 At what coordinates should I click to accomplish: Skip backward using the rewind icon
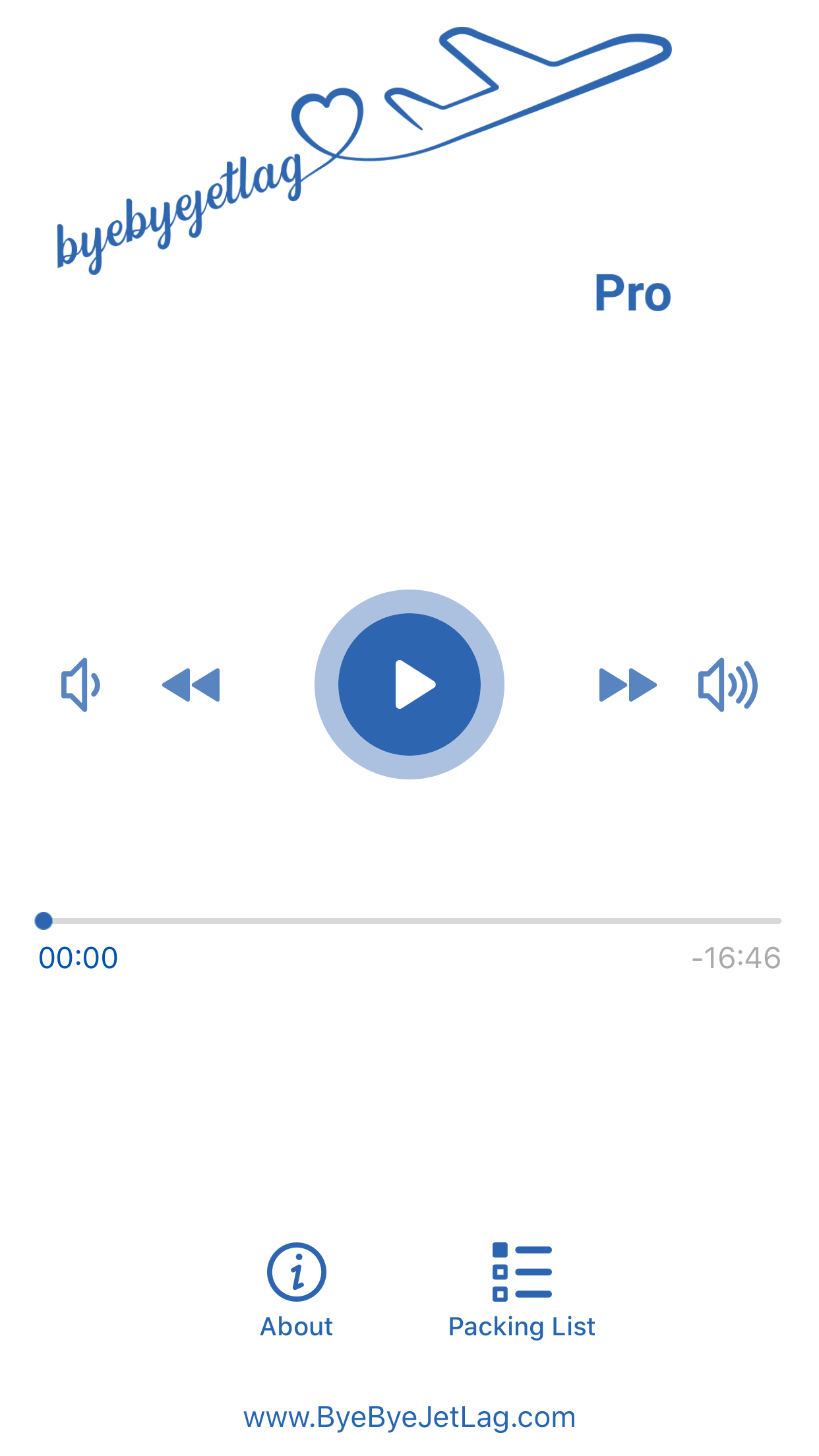click(191, 684)
